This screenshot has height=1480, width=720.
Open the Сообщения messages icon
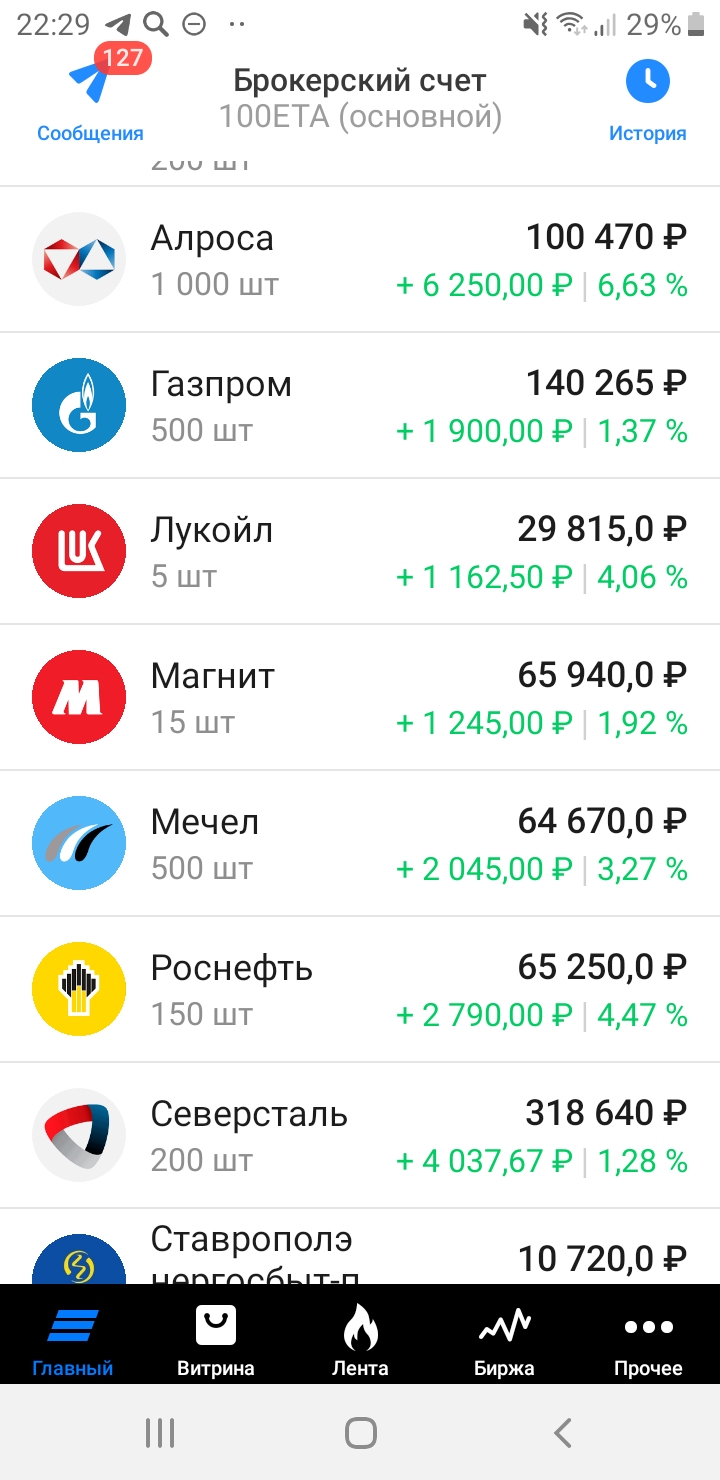90,96
